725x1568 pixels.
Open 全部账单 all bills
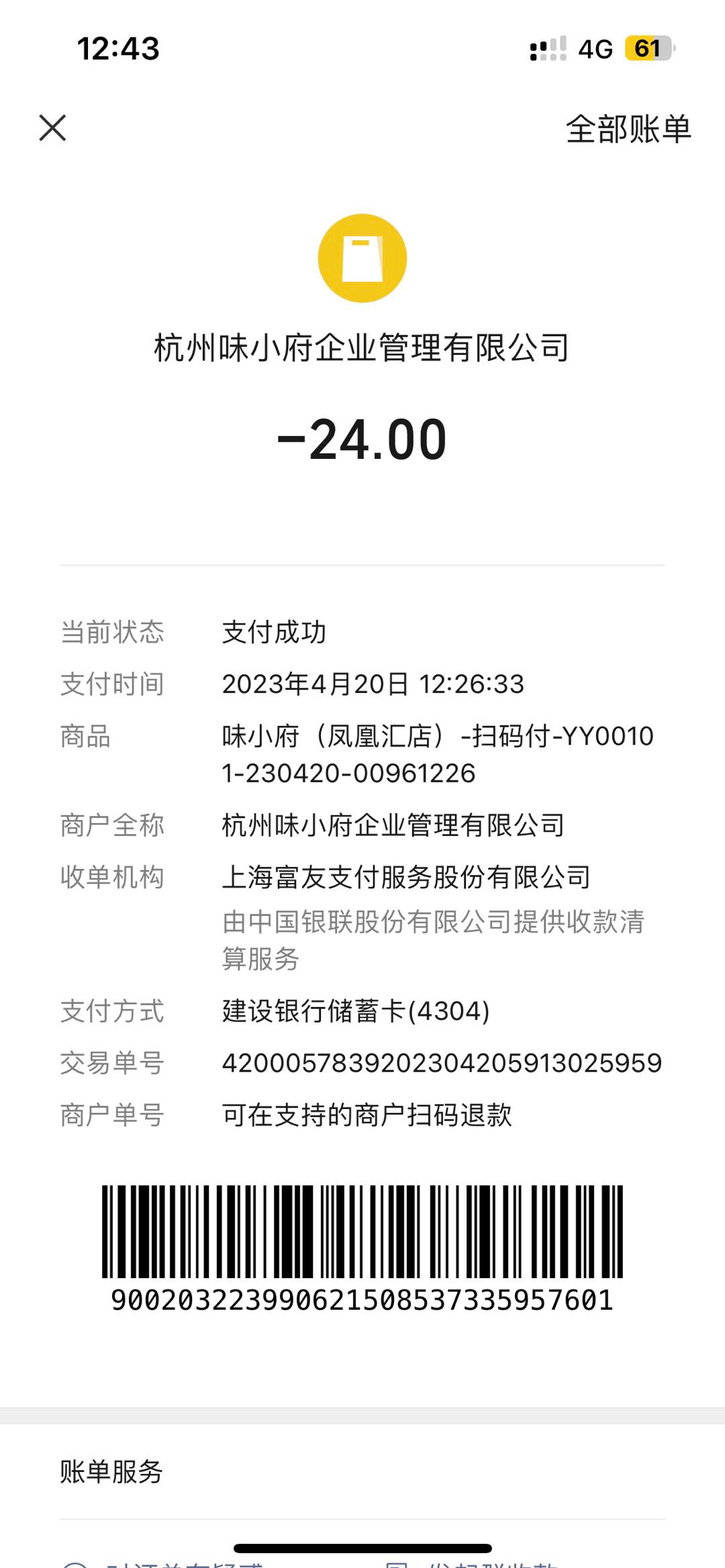[x=628, y=129]
